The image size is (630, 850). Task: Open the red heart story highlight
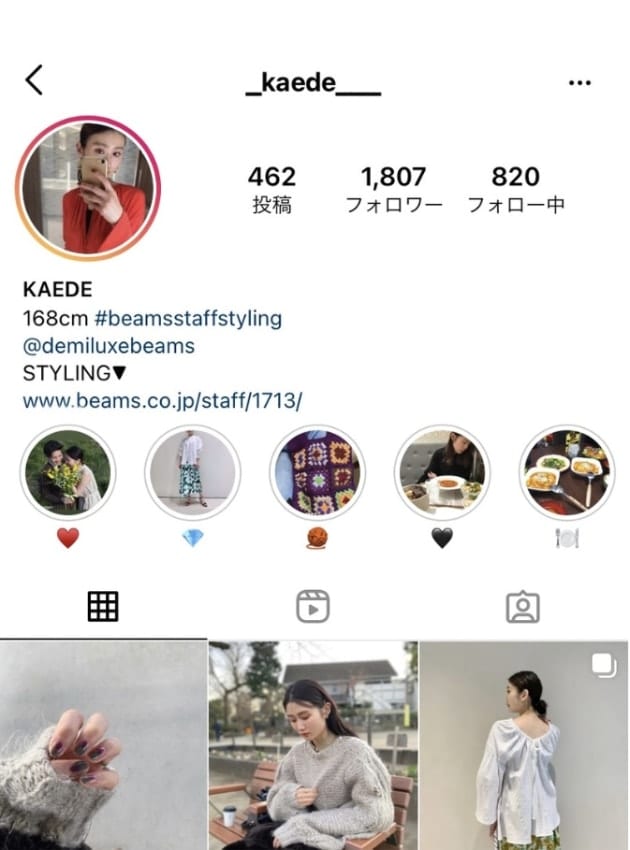[68, 473]
